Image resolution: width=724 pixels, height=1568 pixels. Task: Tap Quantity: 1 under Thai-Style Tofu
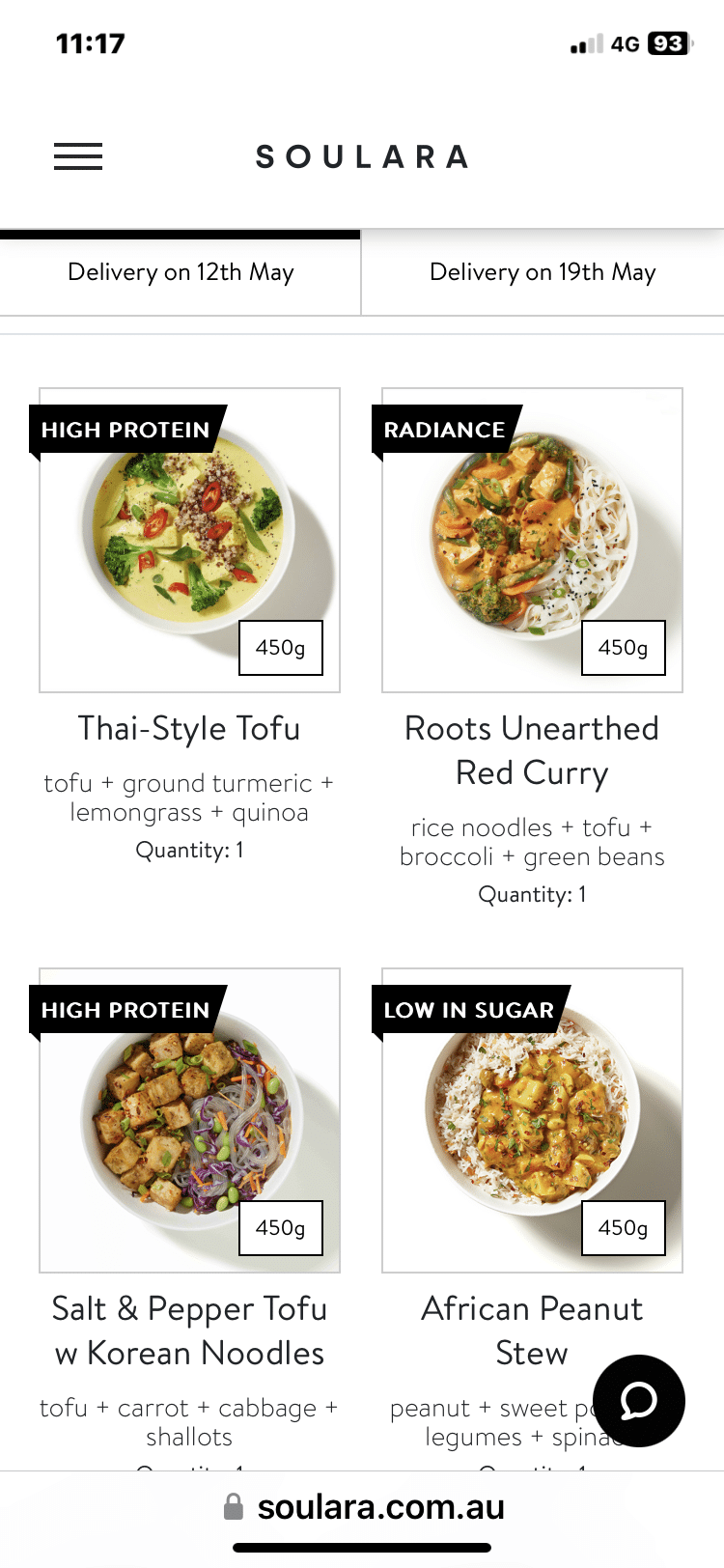click(189, 849)
